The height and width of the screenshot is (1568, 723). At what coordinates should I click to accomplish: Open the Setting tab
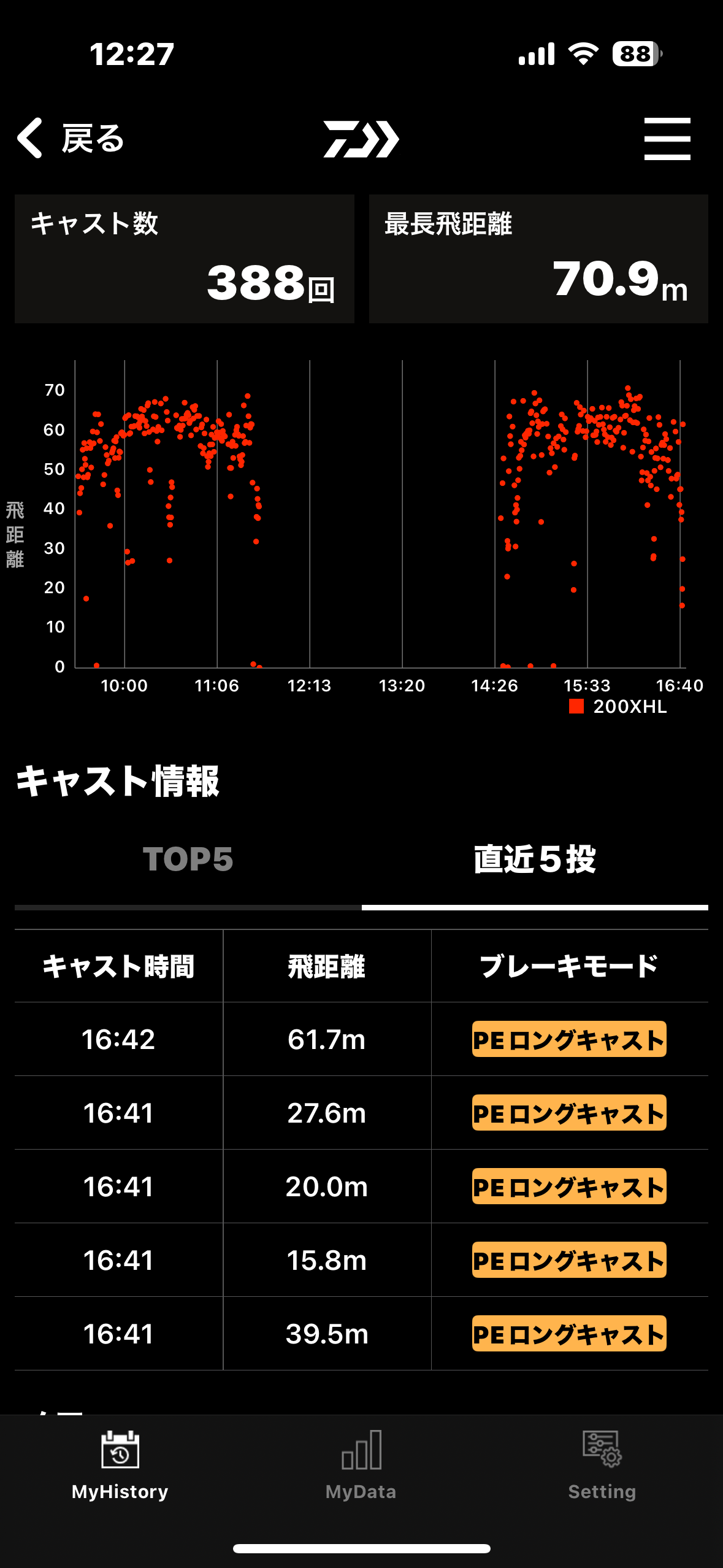click(602, 1466)
